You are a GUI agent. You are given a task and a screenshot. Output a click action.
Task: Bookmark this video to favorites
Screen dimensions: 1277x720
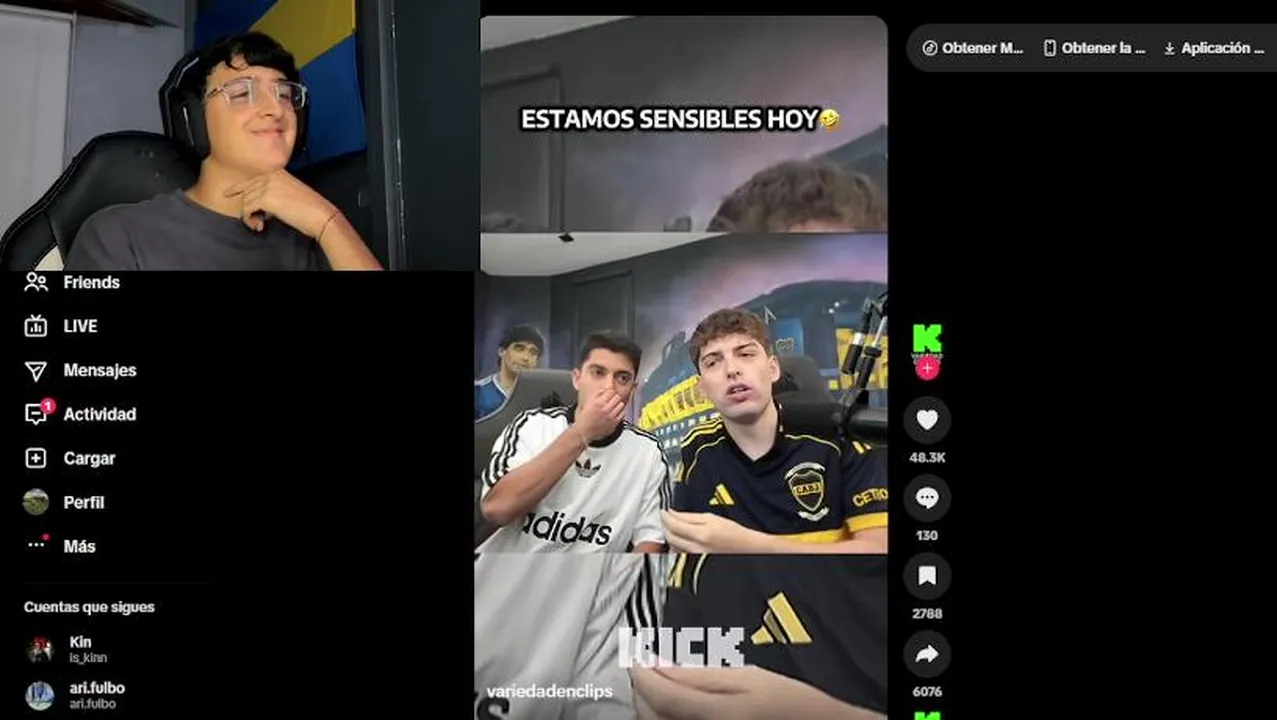point(927,576)
